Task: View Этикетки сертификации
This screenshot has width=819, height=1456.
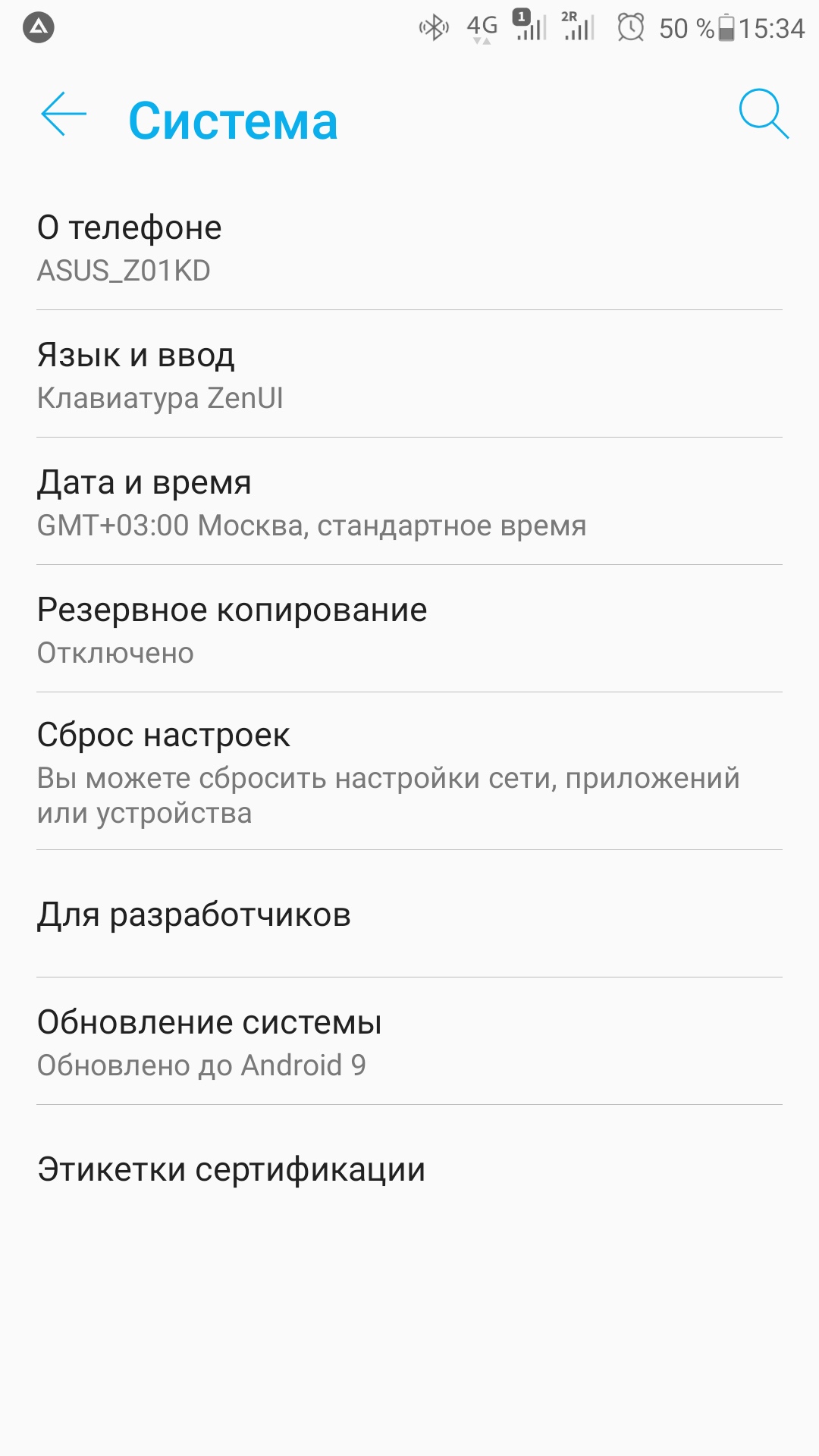Action: coord(409,1169)
